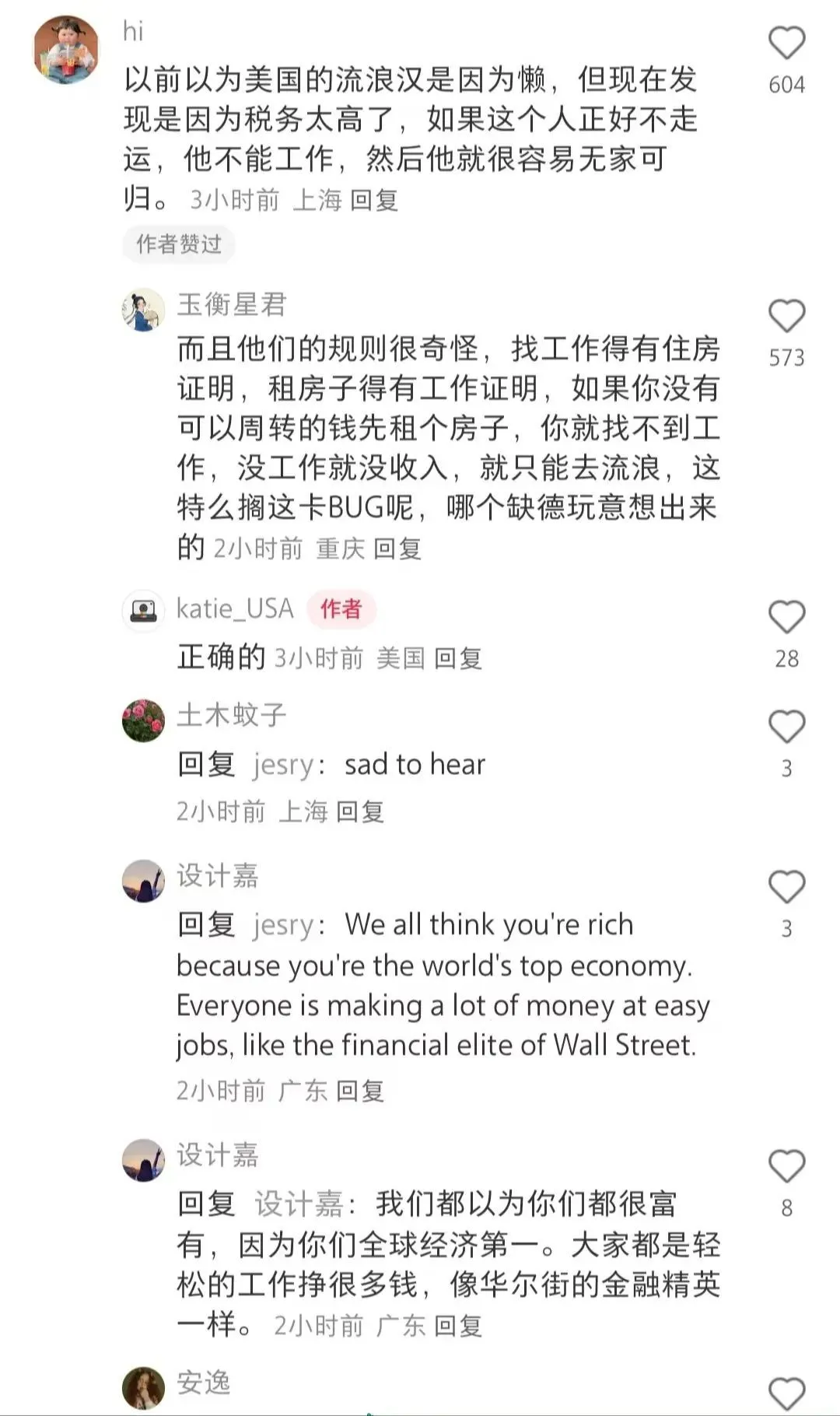Reply to 玉衡星君's comment from 重庆
This screenshot has width=840, height=1416.
tap(397, 549)
